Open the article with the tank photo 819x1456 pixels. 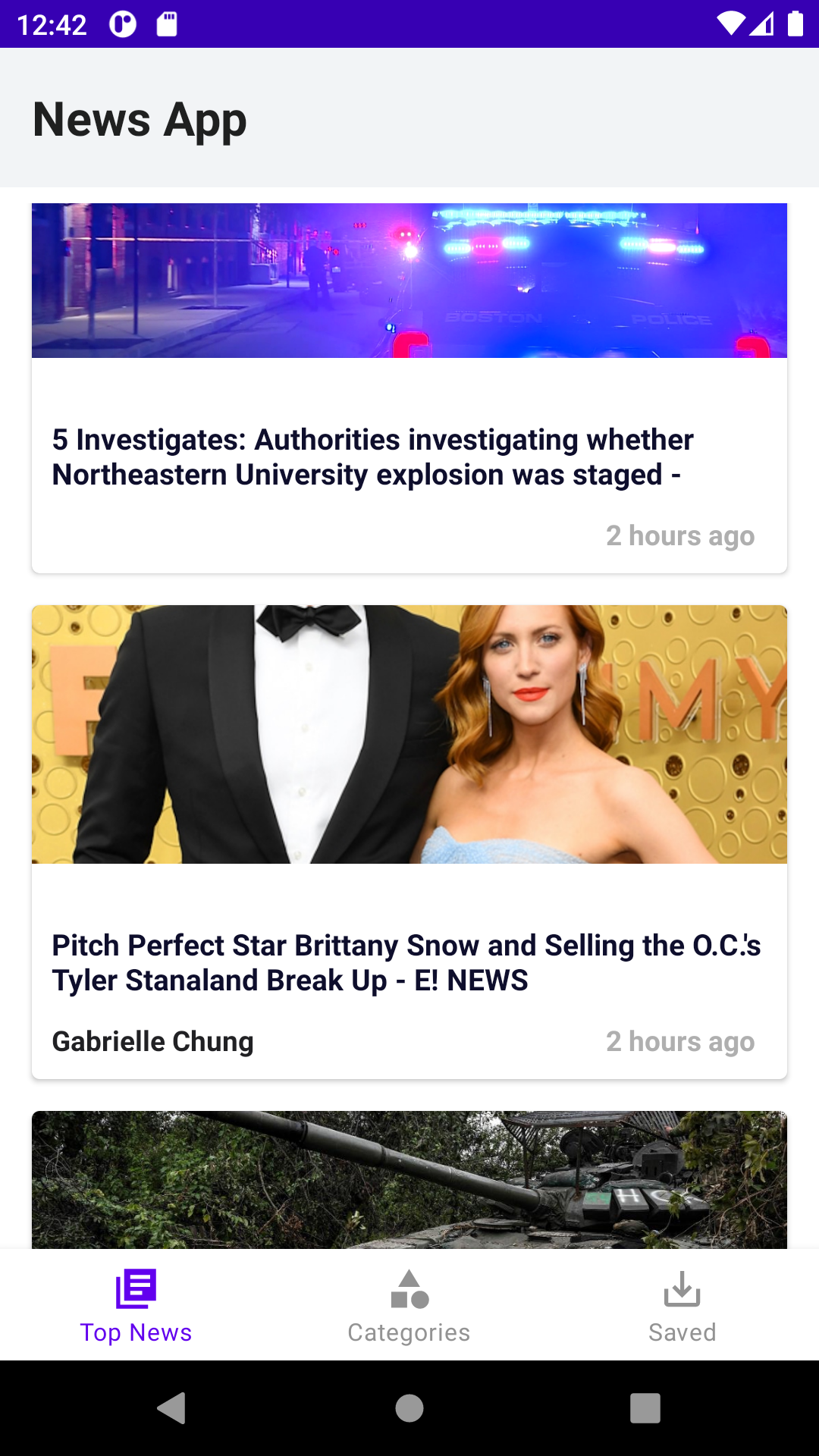coord(409,1180)
